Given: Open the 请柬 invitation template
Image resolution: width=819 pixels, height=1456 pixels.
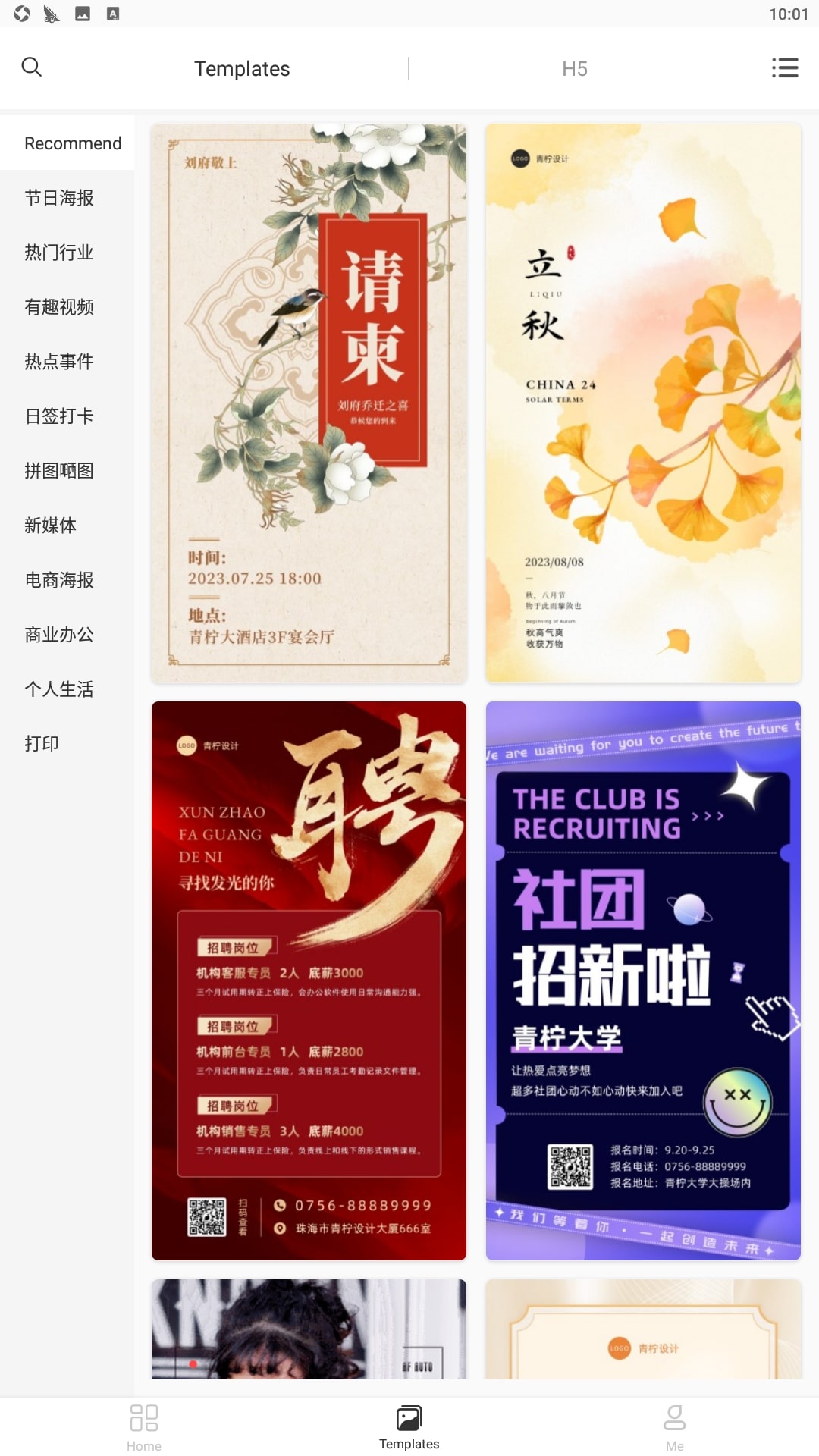Looking at the screenshot, I should click(309, 403).
